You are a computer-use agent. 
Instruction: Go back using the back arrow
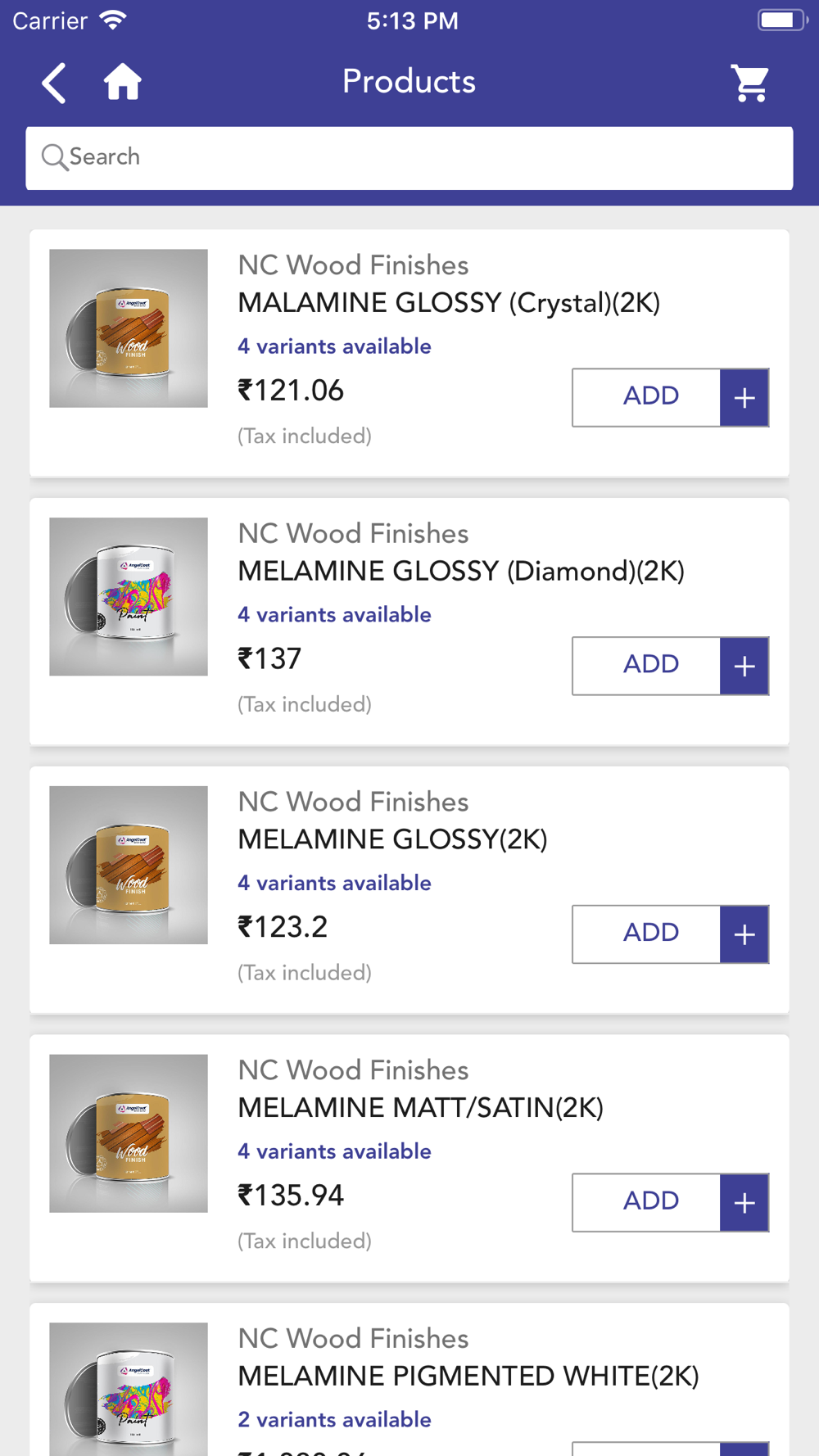(54, 83)
